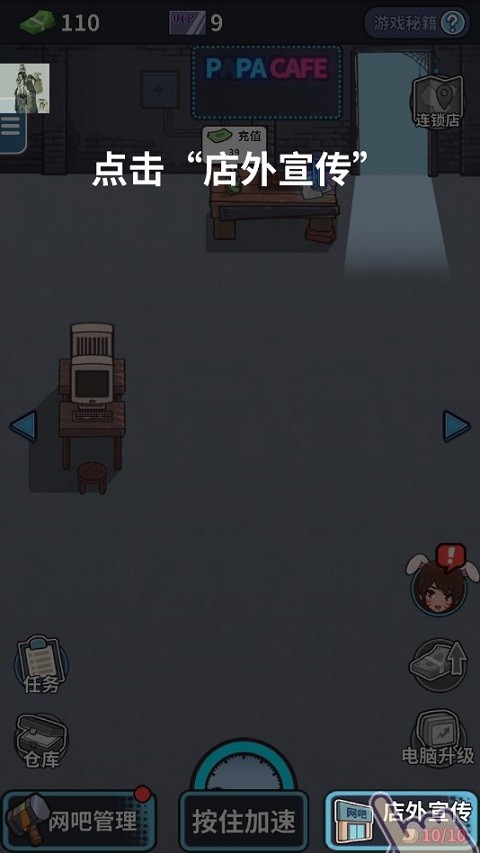This screenshot has height=853, width=480.
Task: Open the 仓库 warehouse box
Action: (41, 742)
